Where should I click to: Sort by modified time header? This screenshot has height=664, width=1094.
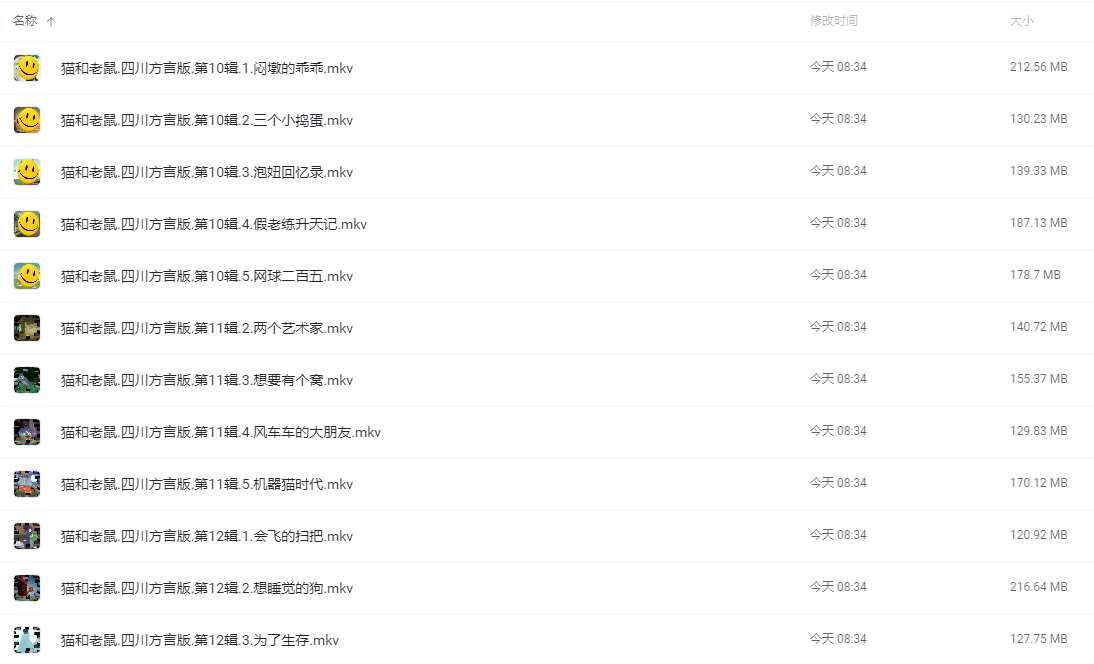[833, 21]
